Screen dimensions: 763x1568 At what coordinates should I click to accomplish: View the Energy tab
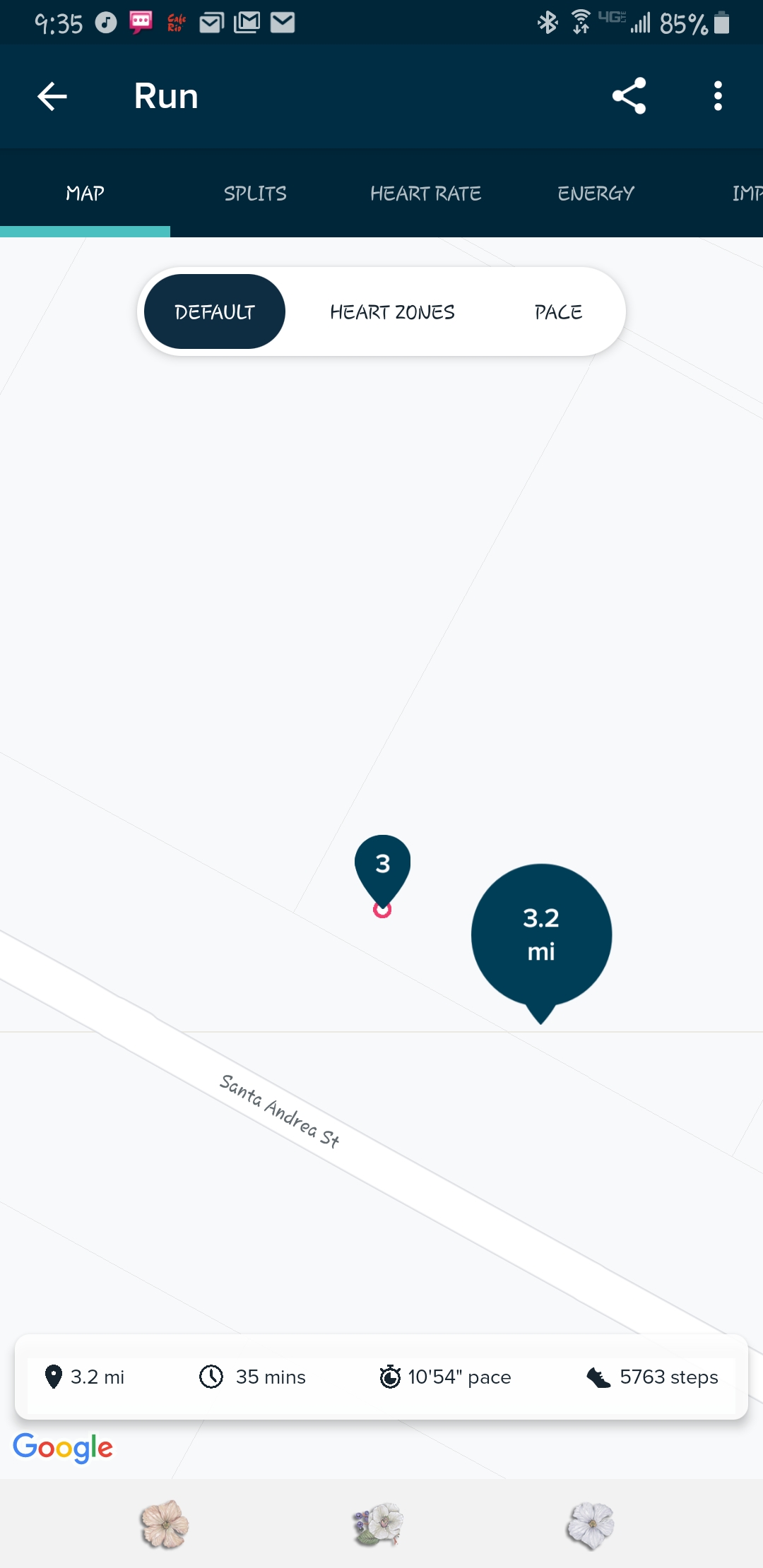point(596,193)
